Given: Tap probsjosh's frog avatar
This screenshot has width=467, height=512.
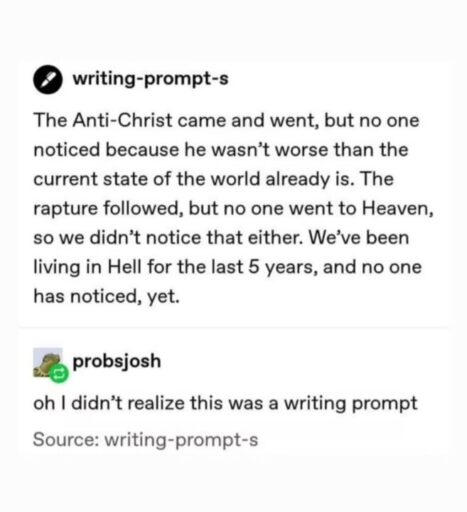Looking at the screenshot, I should pyautogui.click(x=48, y=363).
